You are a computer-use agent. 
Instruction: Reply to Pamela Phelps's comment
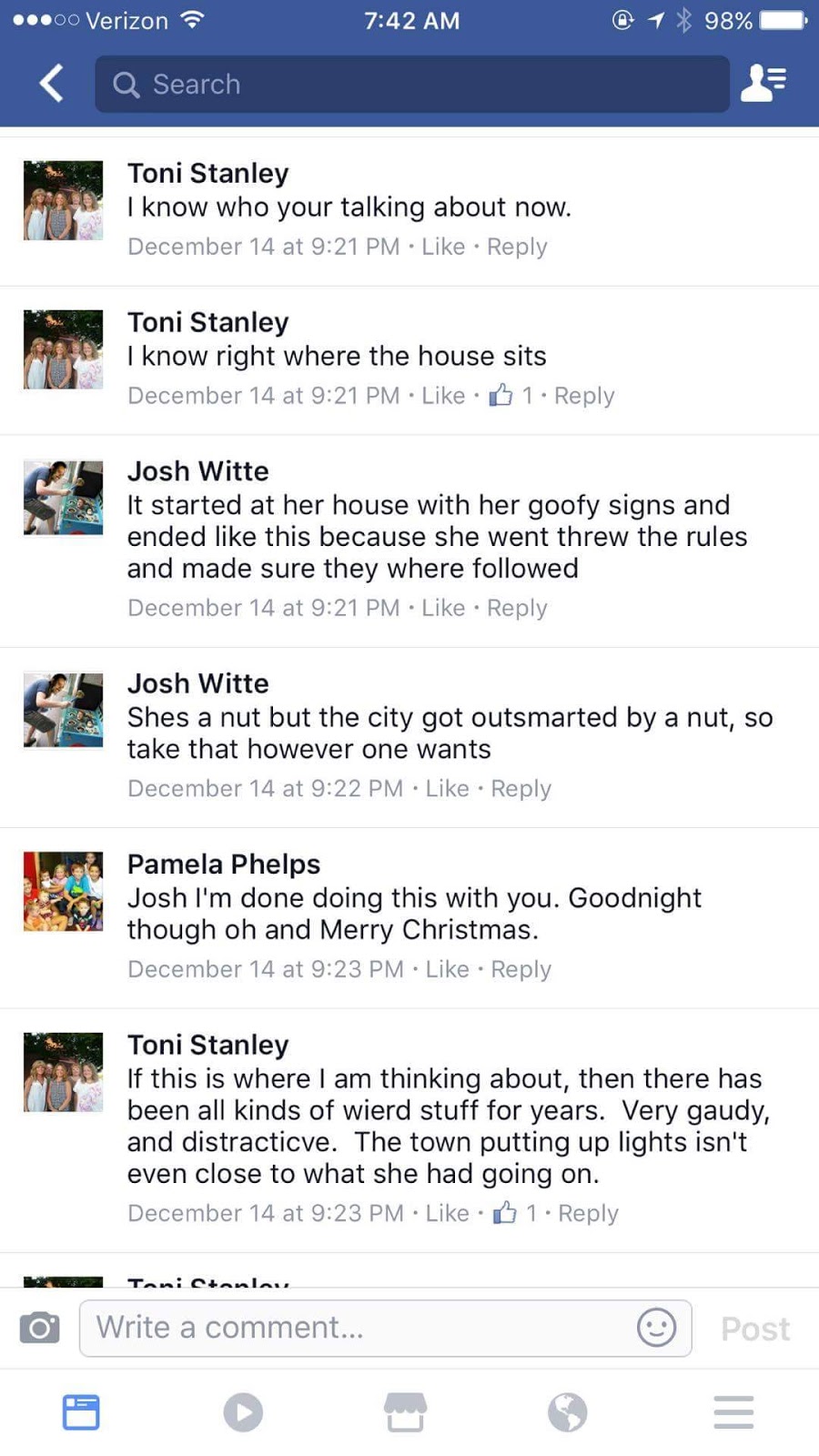pos(521,969)
